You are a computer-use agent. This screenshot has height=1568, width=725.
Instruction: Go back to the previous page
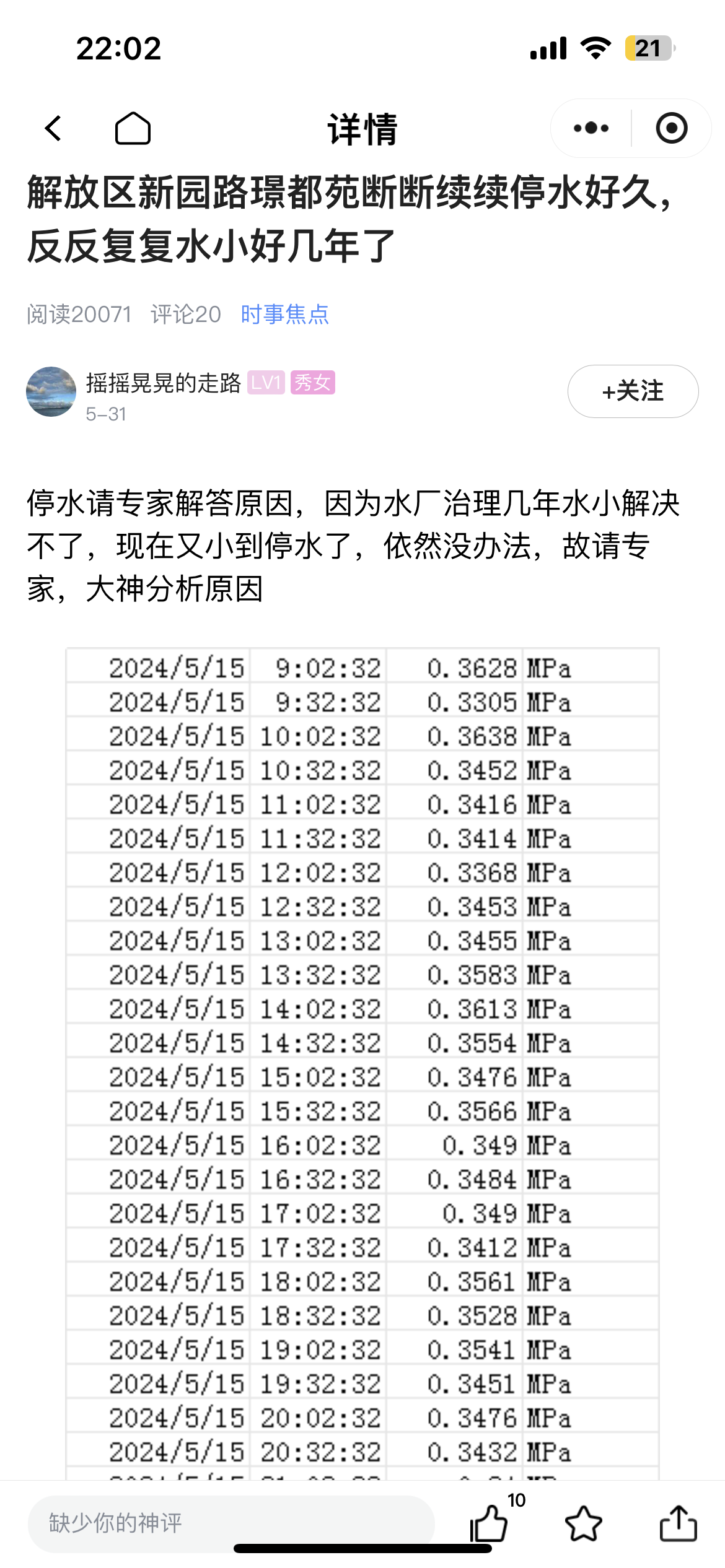[x=54, y=129]
